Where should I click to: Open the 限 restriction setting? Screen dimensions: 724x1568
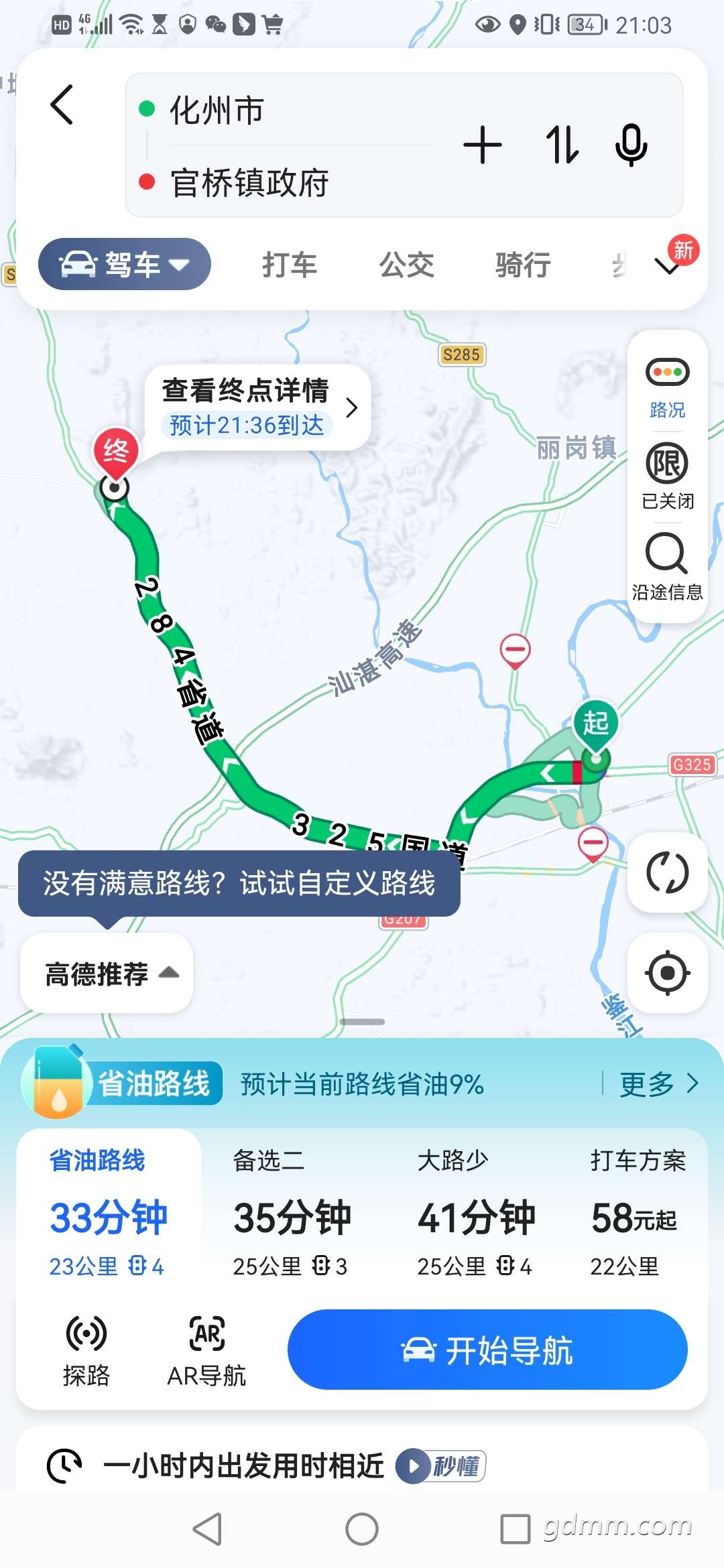pos(667,476)
